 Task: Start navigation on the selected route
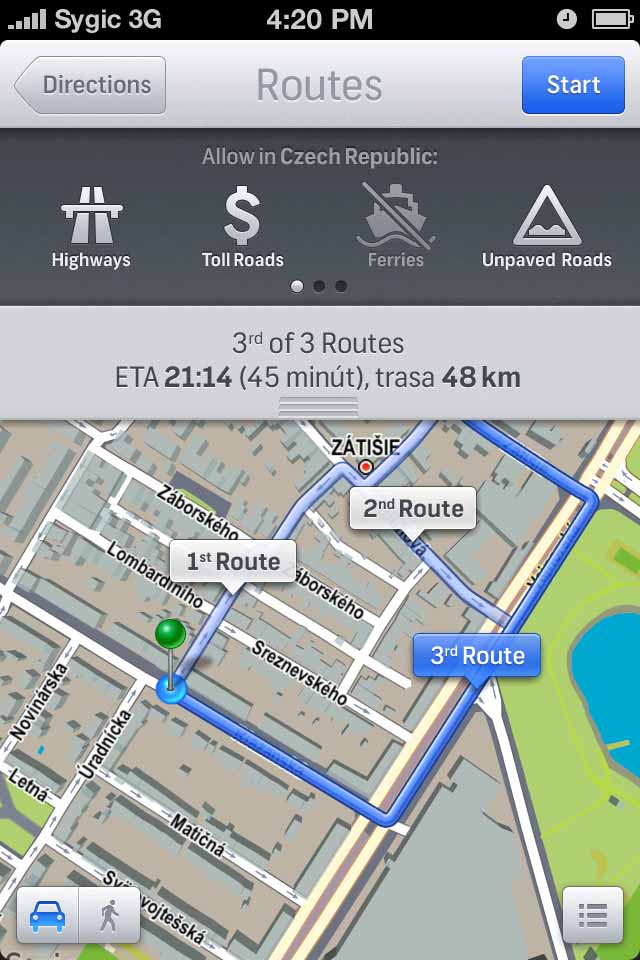[573, 85]
